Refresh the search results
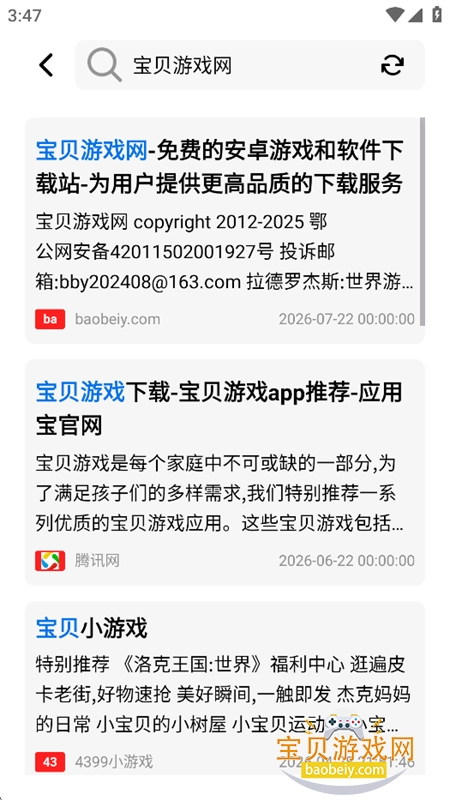This screenshot has width=450, height=800. pos(392,65)
